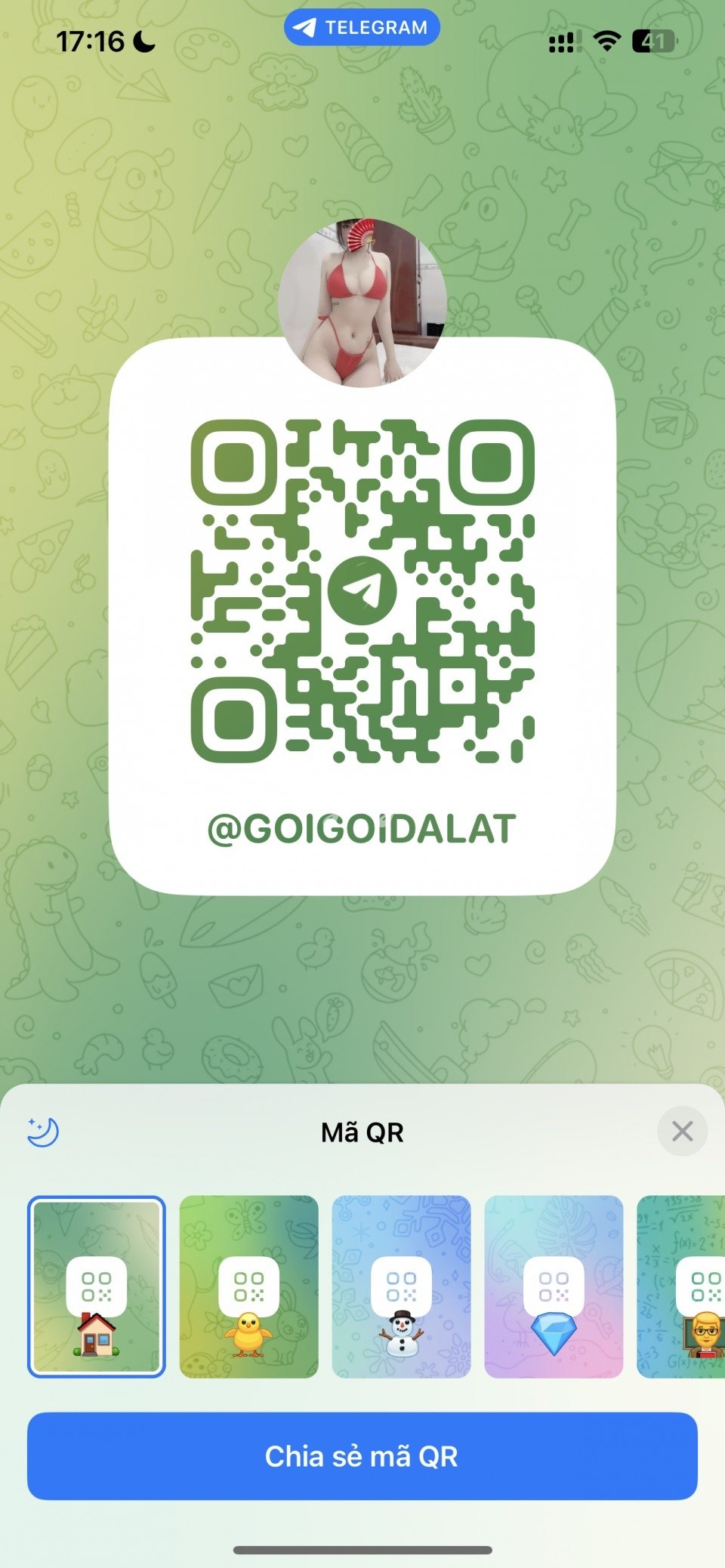
Task: Select the house QR theme
Action: 97,1286
